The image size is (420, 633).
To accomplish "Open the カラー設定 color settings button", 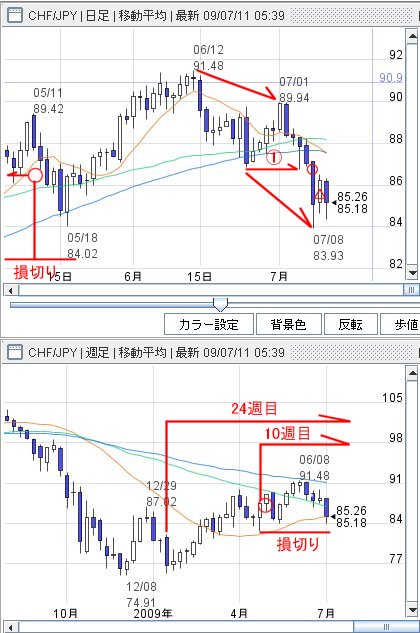I will [x=209, y=324].
